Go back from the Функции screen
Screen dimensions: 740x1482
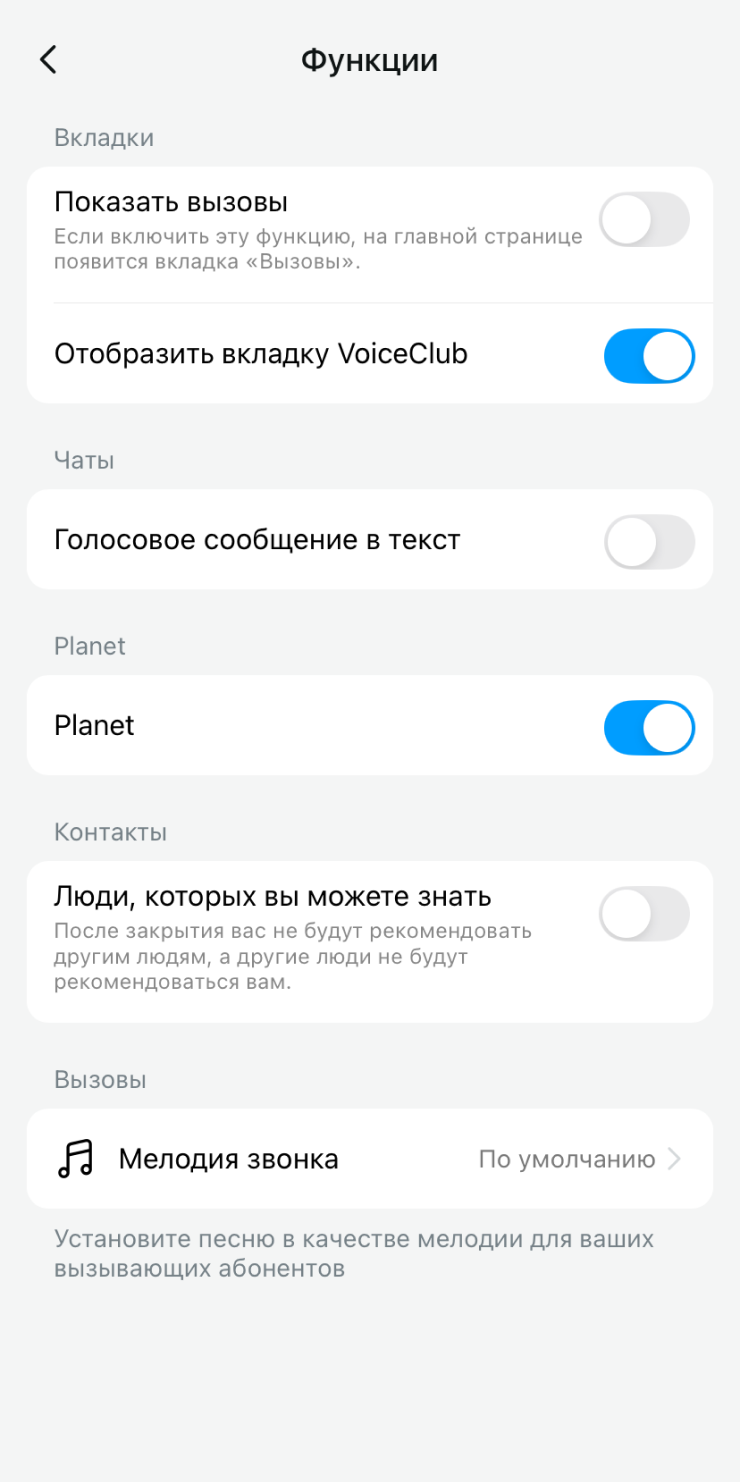[x=48, y=60]
